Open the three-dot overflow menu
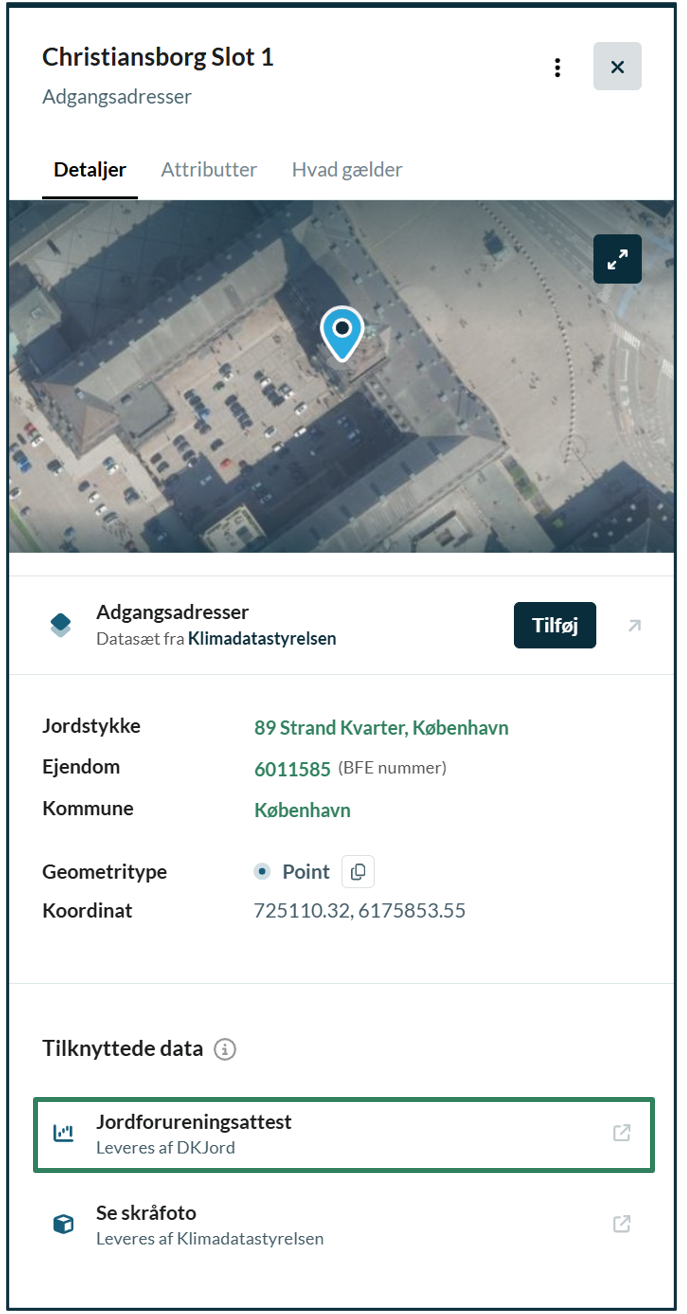Screen dimensions: 687x1314 [557, 67]
